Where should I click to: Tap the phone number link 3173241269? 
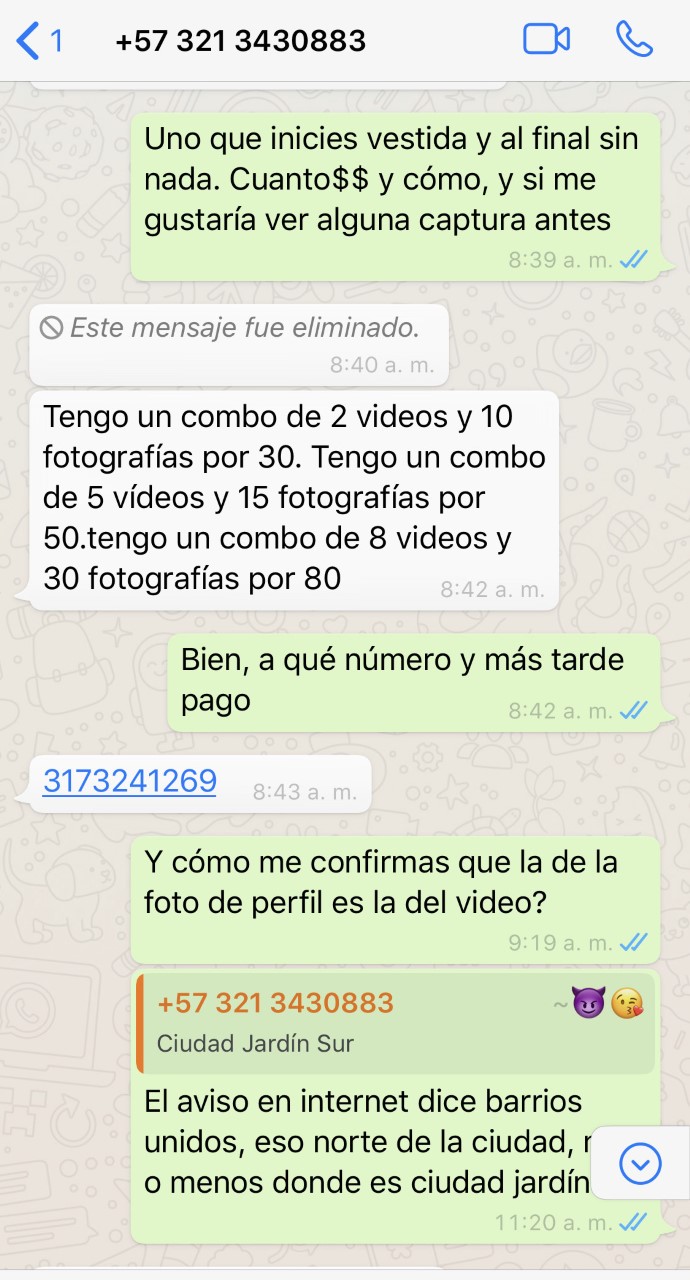tap(130, 780)
